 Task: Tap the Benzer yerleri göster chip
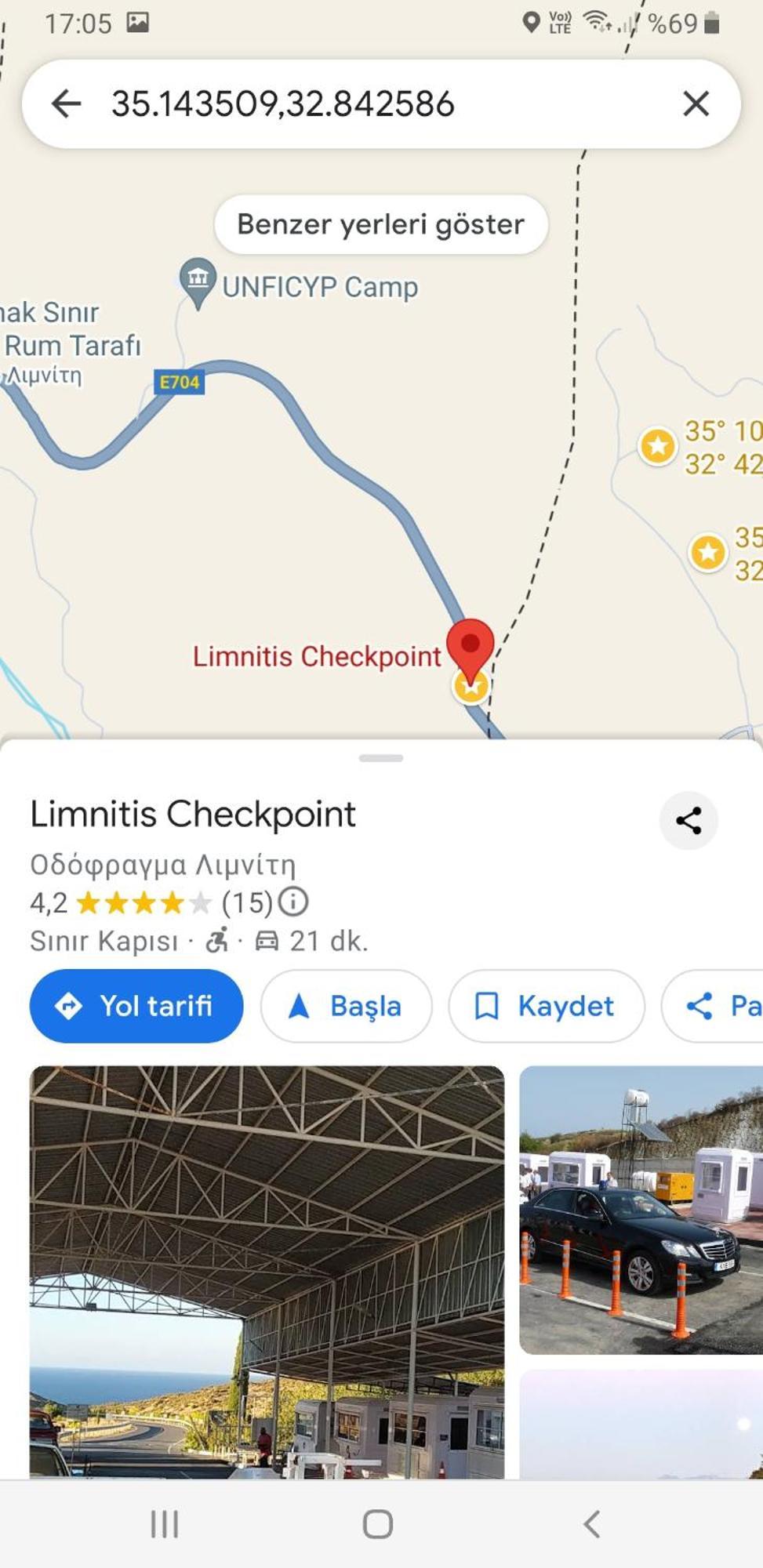(x=380, y=224)
